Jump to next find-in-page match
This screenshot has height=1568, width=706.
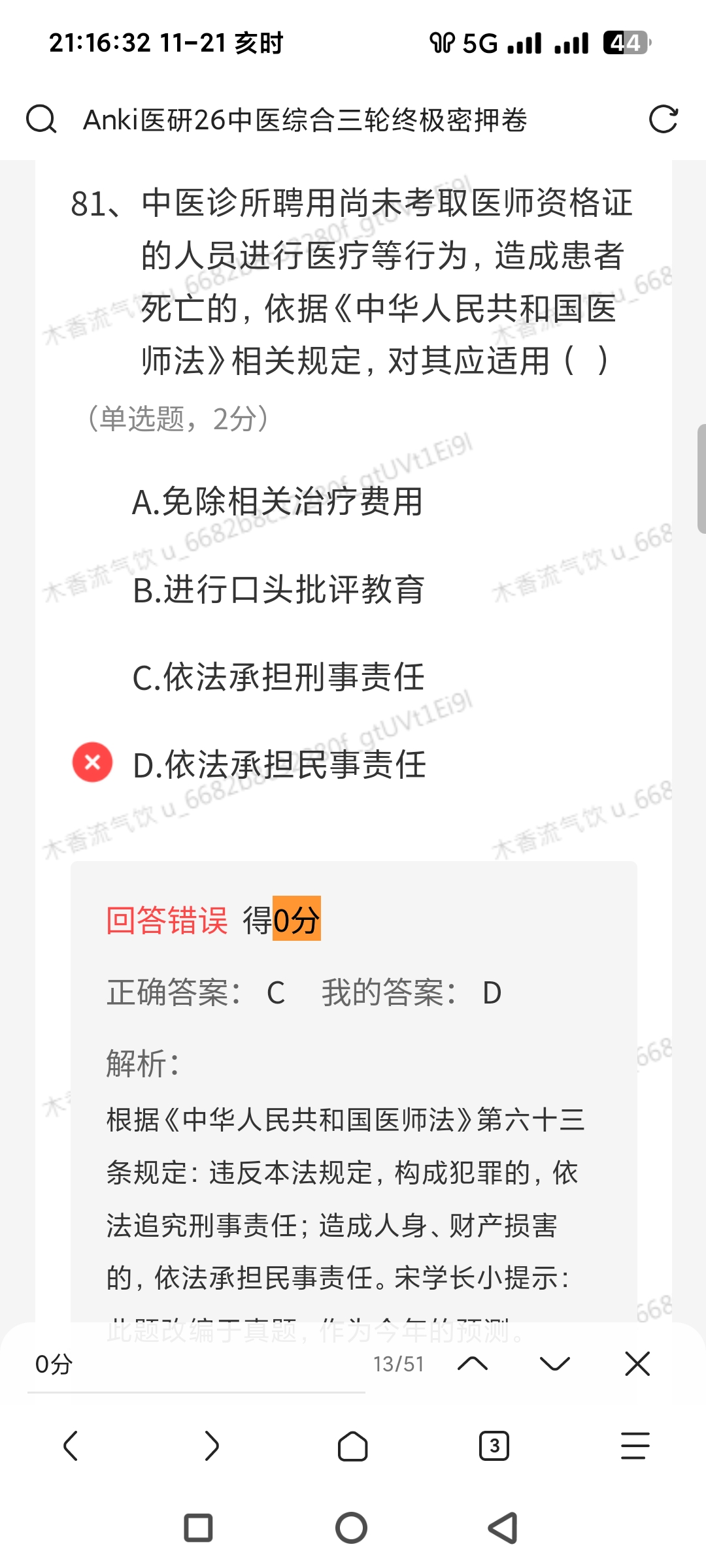coord(555,1364)
